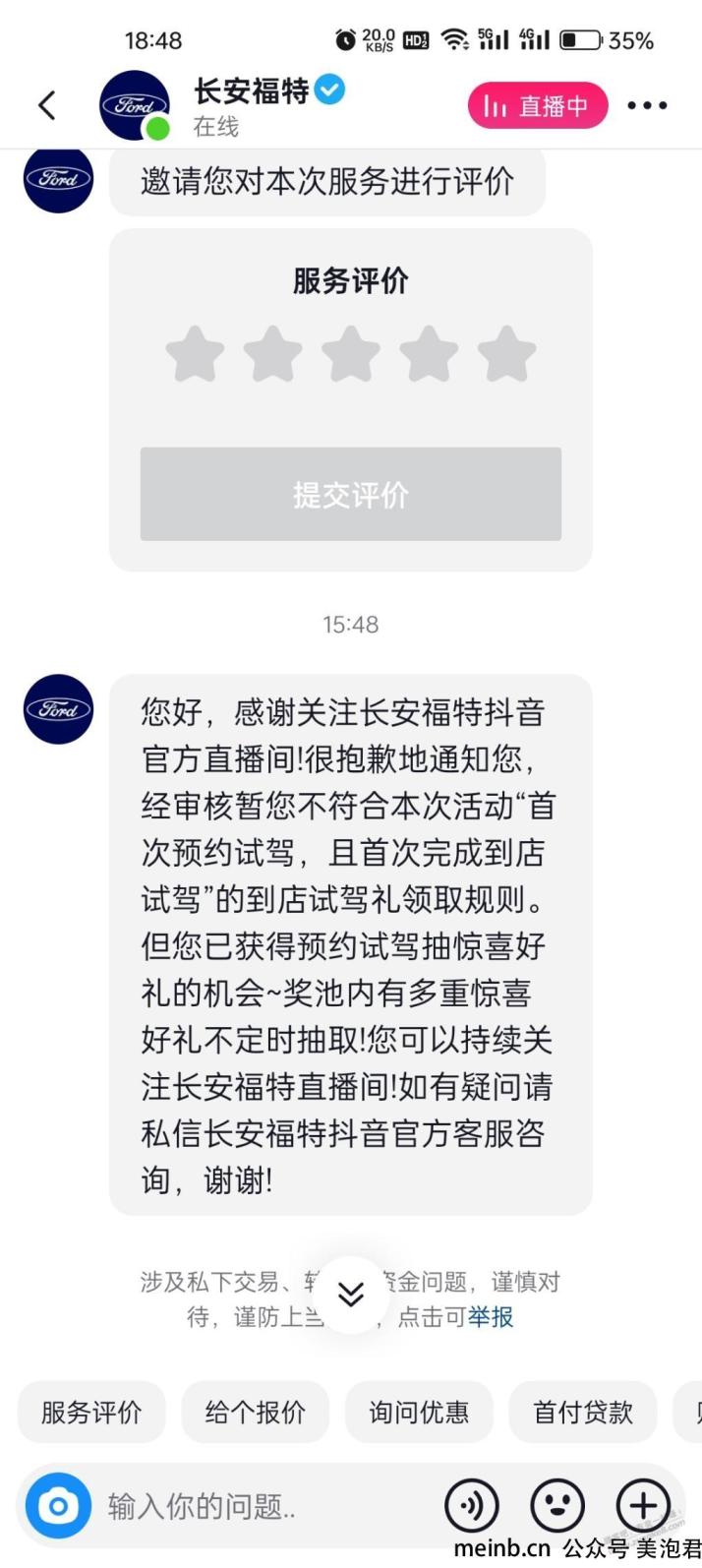702x1568 pixels.
Task: Tap the 举报 report link
Action: [x=491, y=1316]
